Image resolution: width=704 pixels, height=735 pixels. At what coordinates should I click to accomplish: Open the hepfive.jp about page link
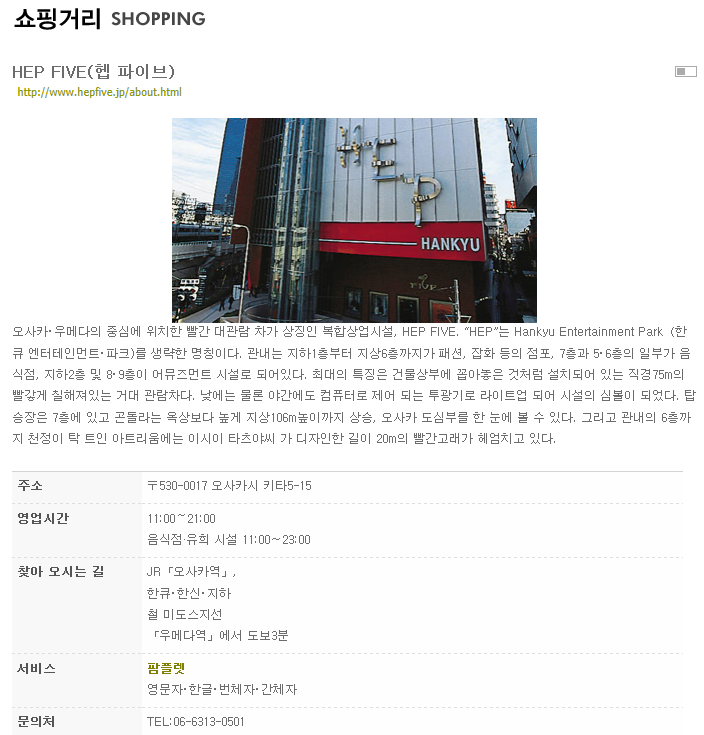(x=99, y=92)
